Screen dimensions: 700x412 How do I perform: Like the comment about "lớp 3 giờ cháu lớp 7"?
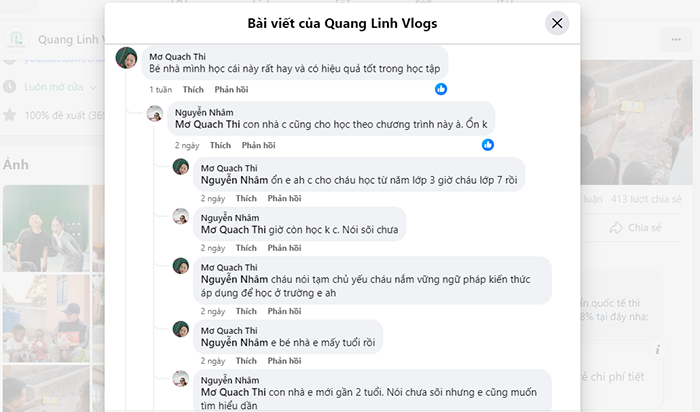(245, 199)
